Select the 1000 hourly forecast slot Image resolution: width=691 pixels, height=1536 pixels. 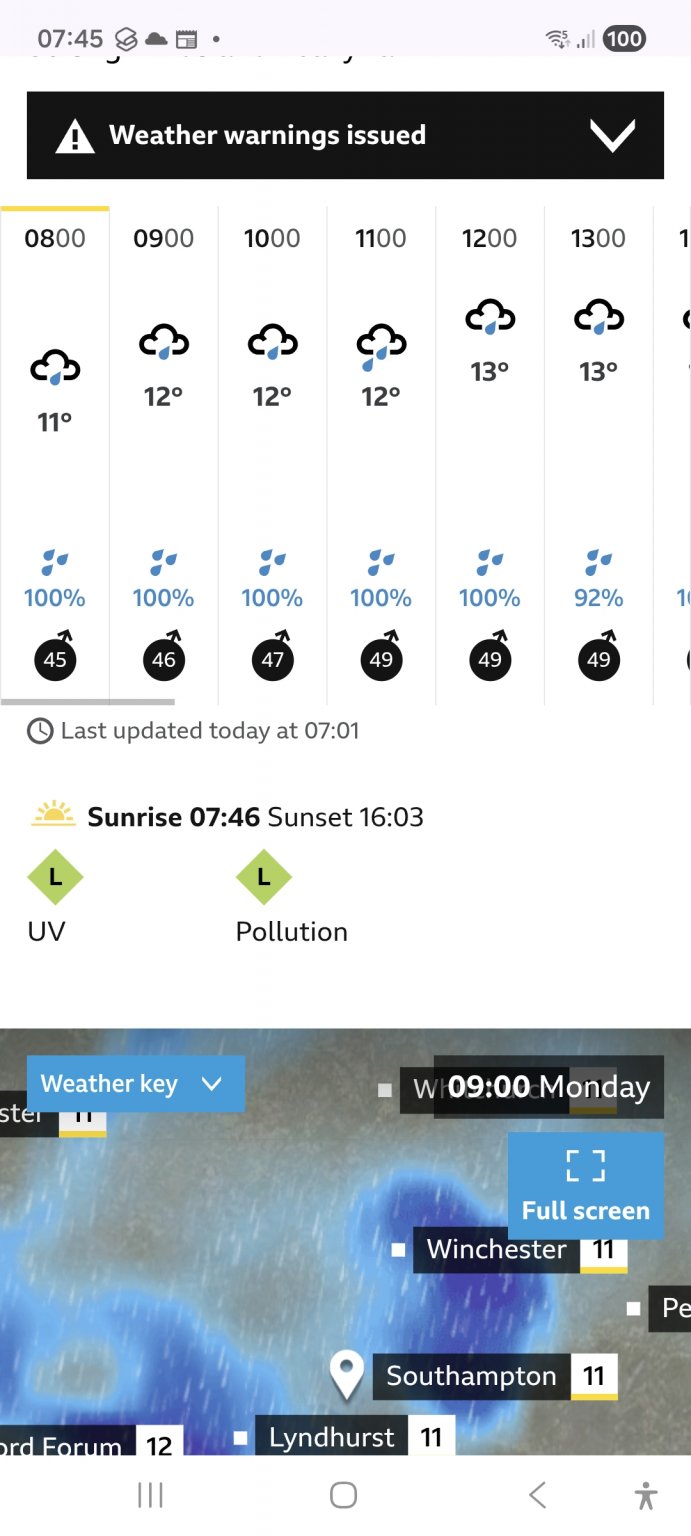(272, 450)
